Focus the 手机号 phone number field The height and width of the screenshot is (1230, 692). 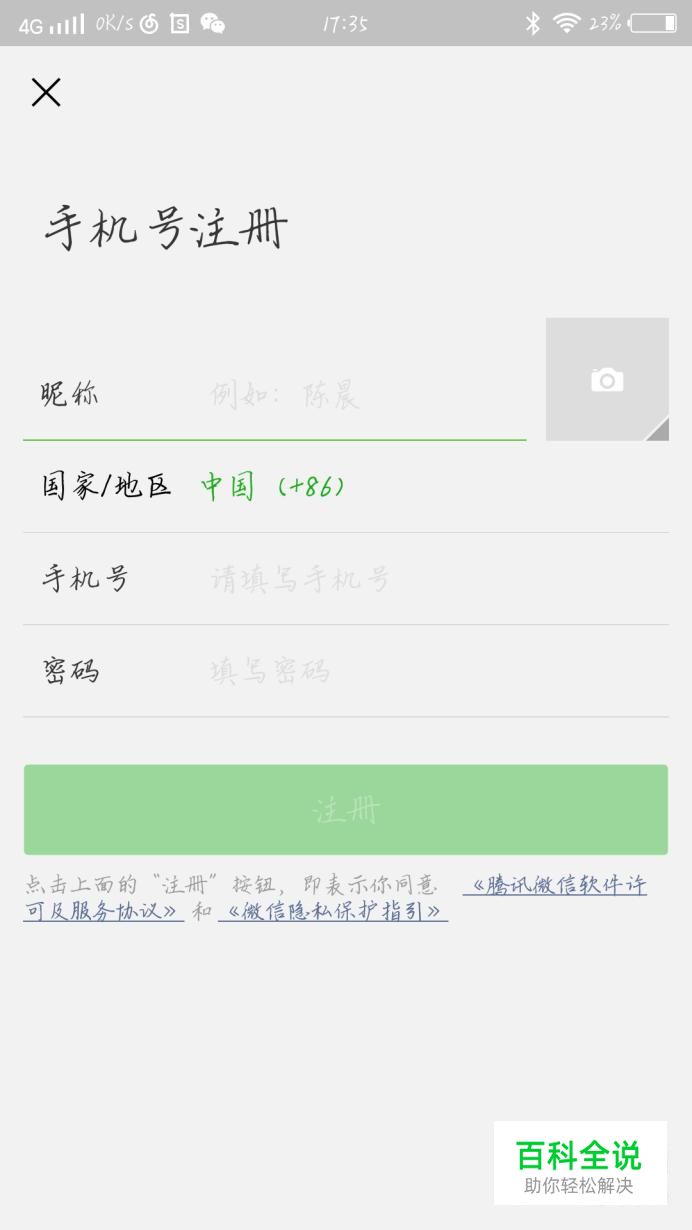pos(430,579)
